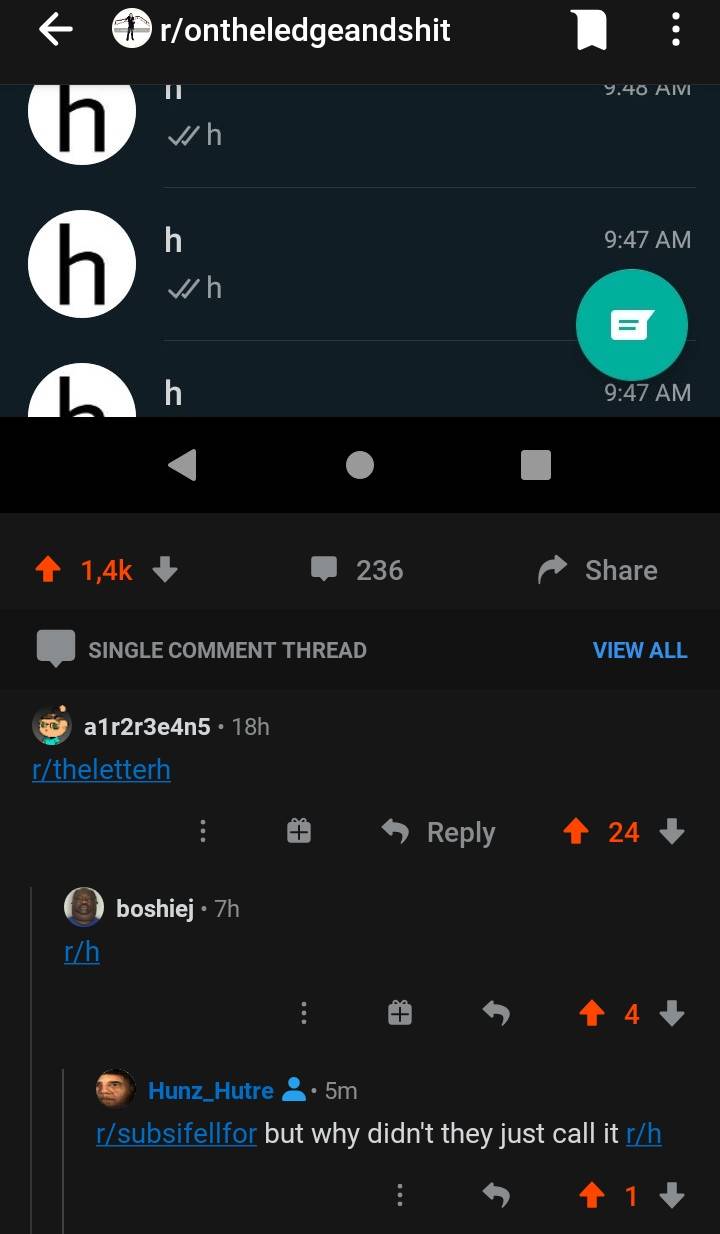Upvote a1r2r3e4n5's comment
This screenshot has height=1234, width=720.
[x=575, y=832]
